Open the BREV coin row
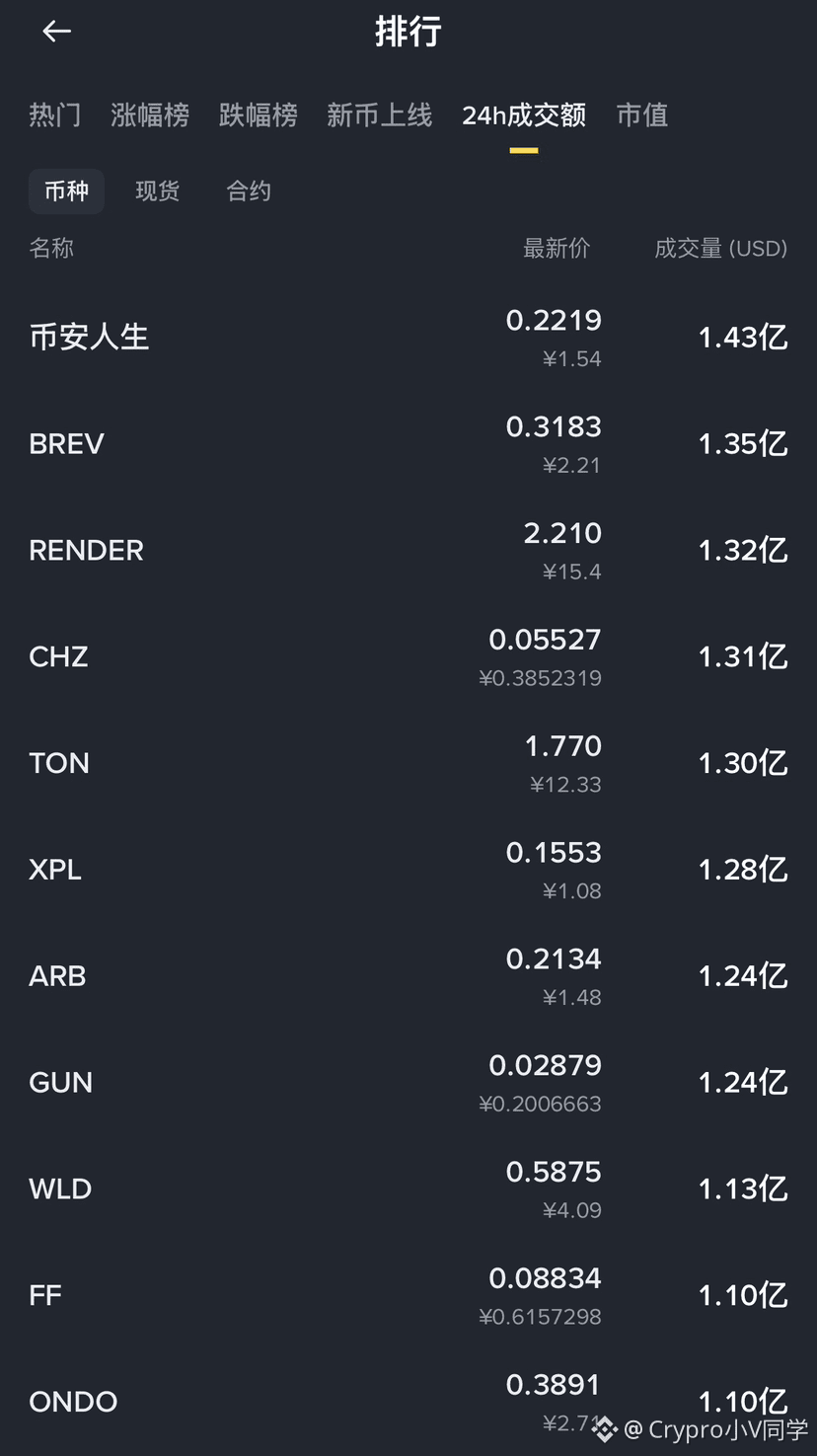 click(x=408, y=444)
